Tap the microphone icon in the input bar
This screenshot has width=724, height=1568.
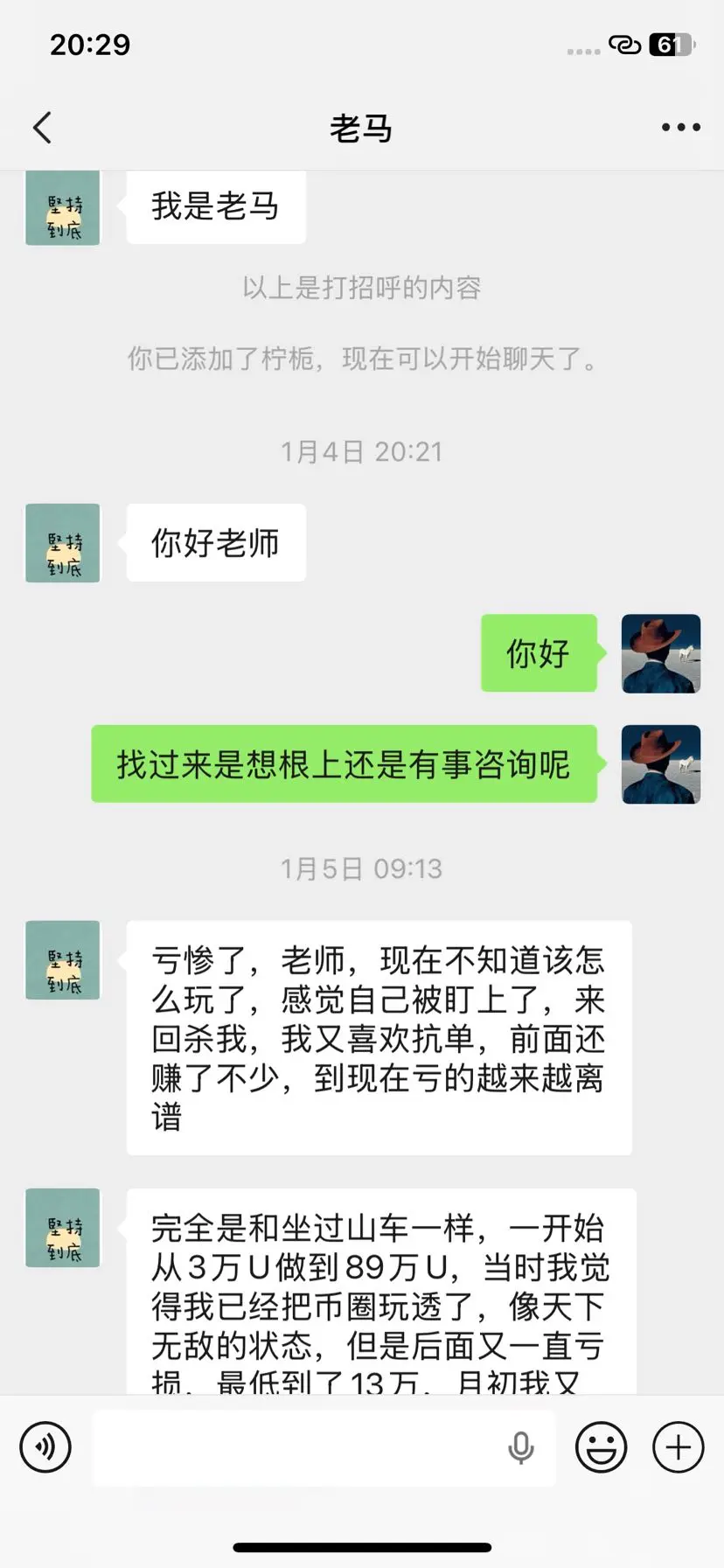[521, 1443]
